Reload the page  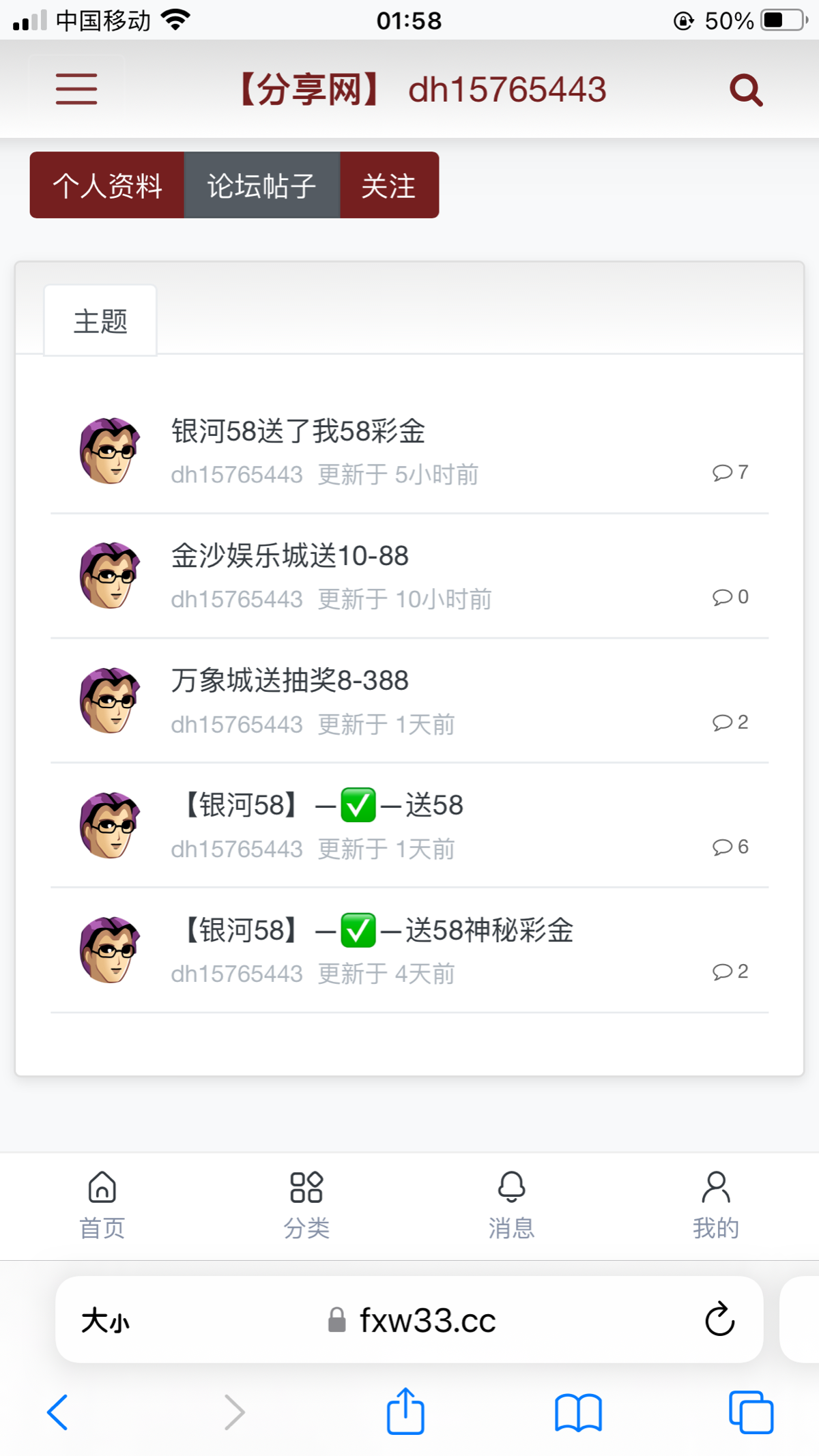tap(719, 1320)
